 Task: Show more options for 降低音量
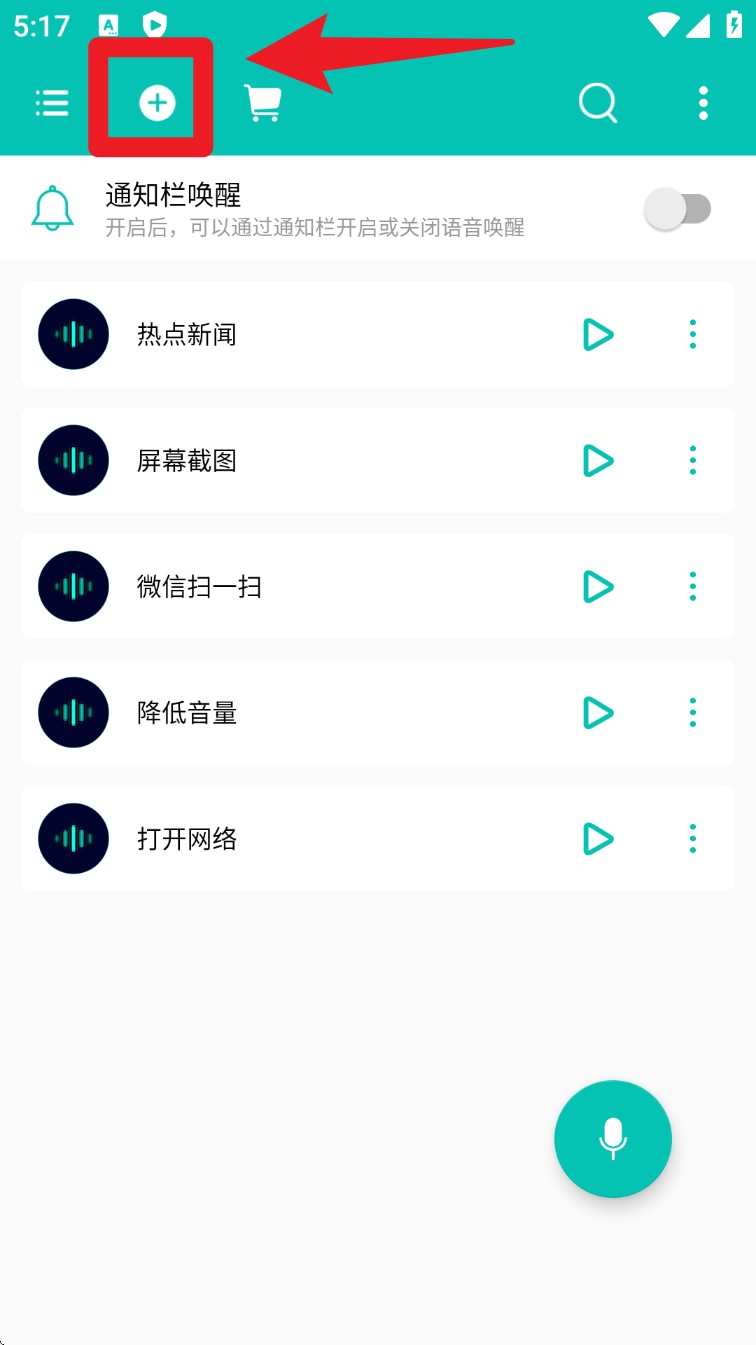pos(693,712)
